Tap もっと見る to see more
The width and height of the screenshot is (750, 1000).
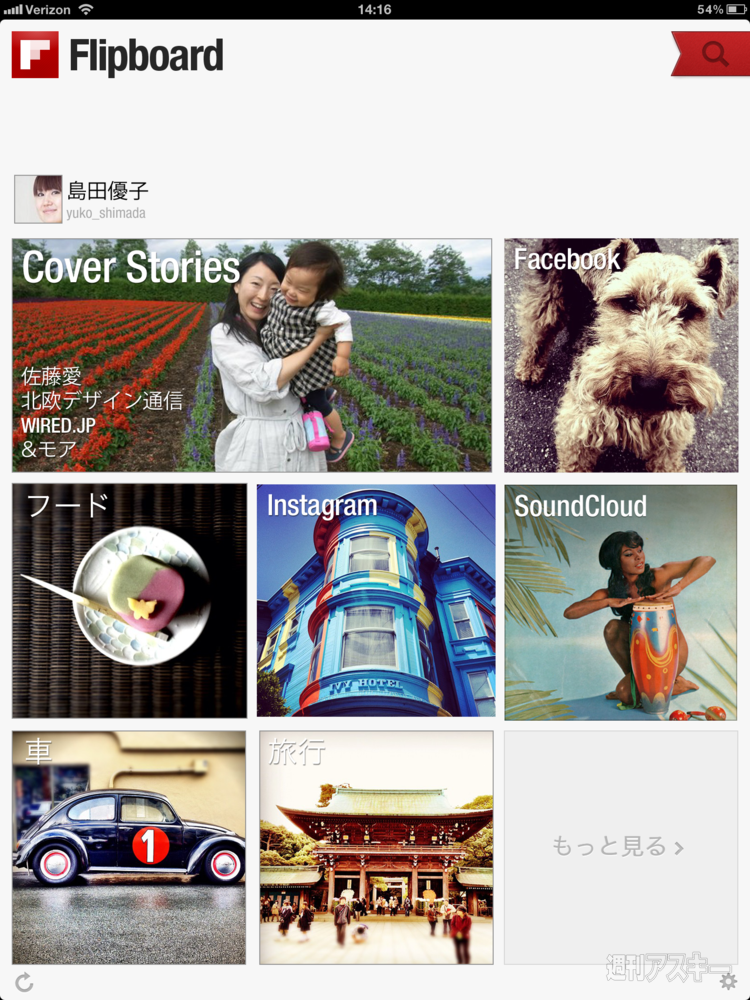click(x=620, y=847)
